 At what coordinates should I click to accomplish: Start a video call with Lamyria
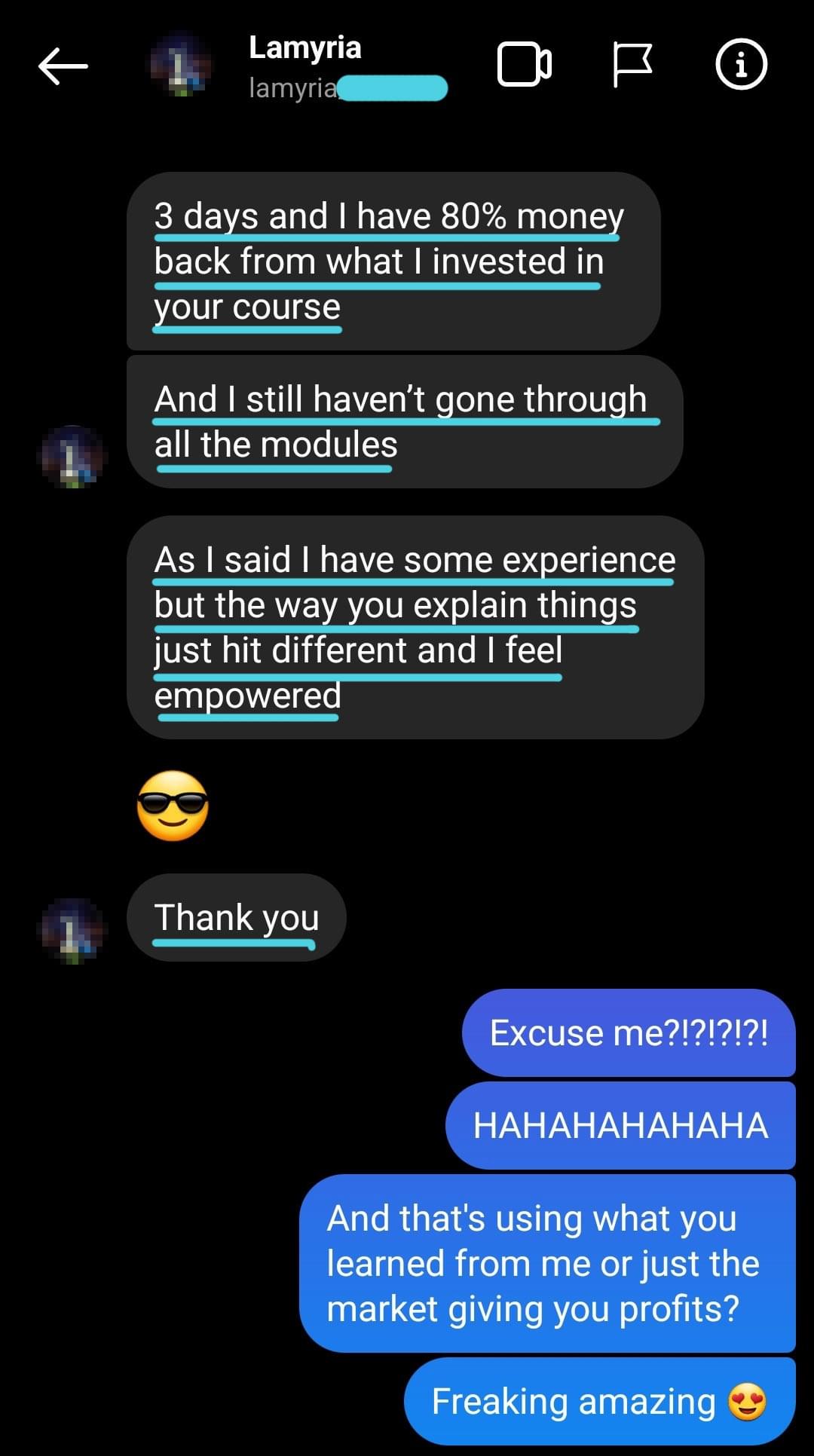(524, 65)
